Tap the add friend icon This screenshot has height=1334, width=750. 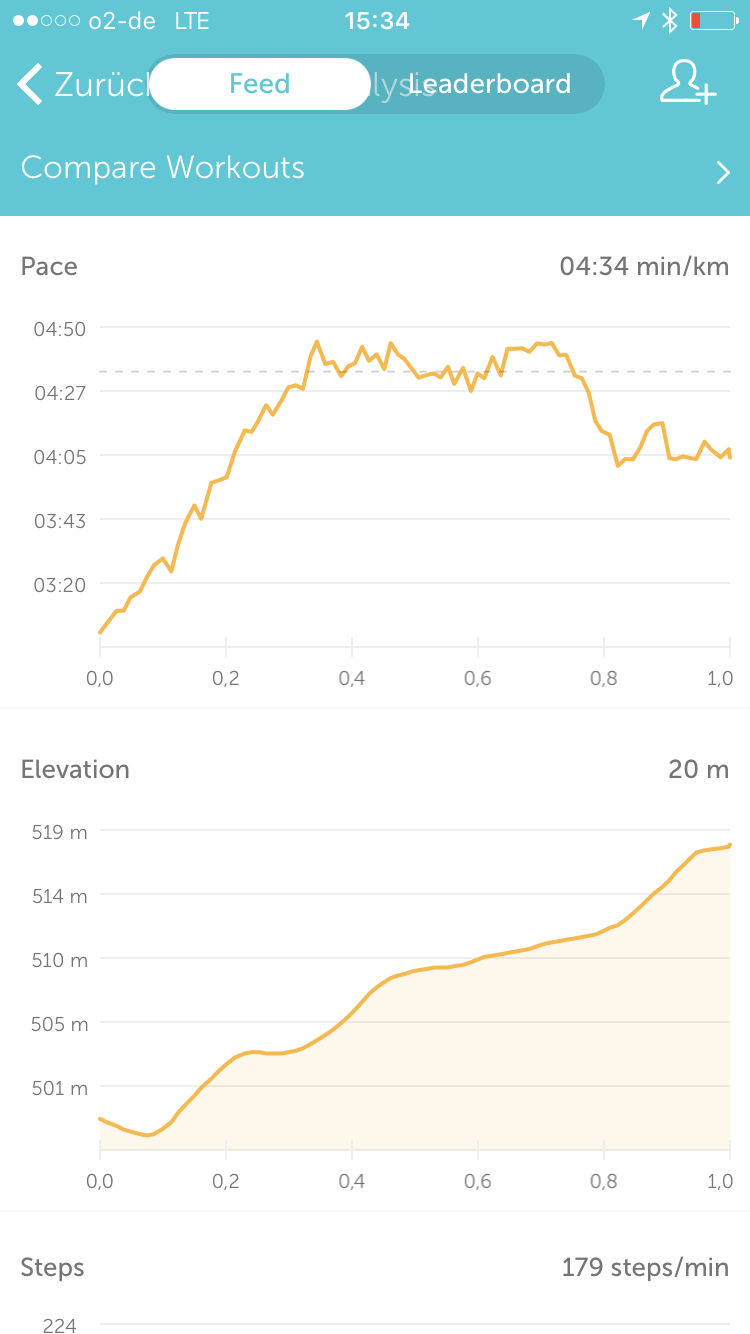[688, 83]
